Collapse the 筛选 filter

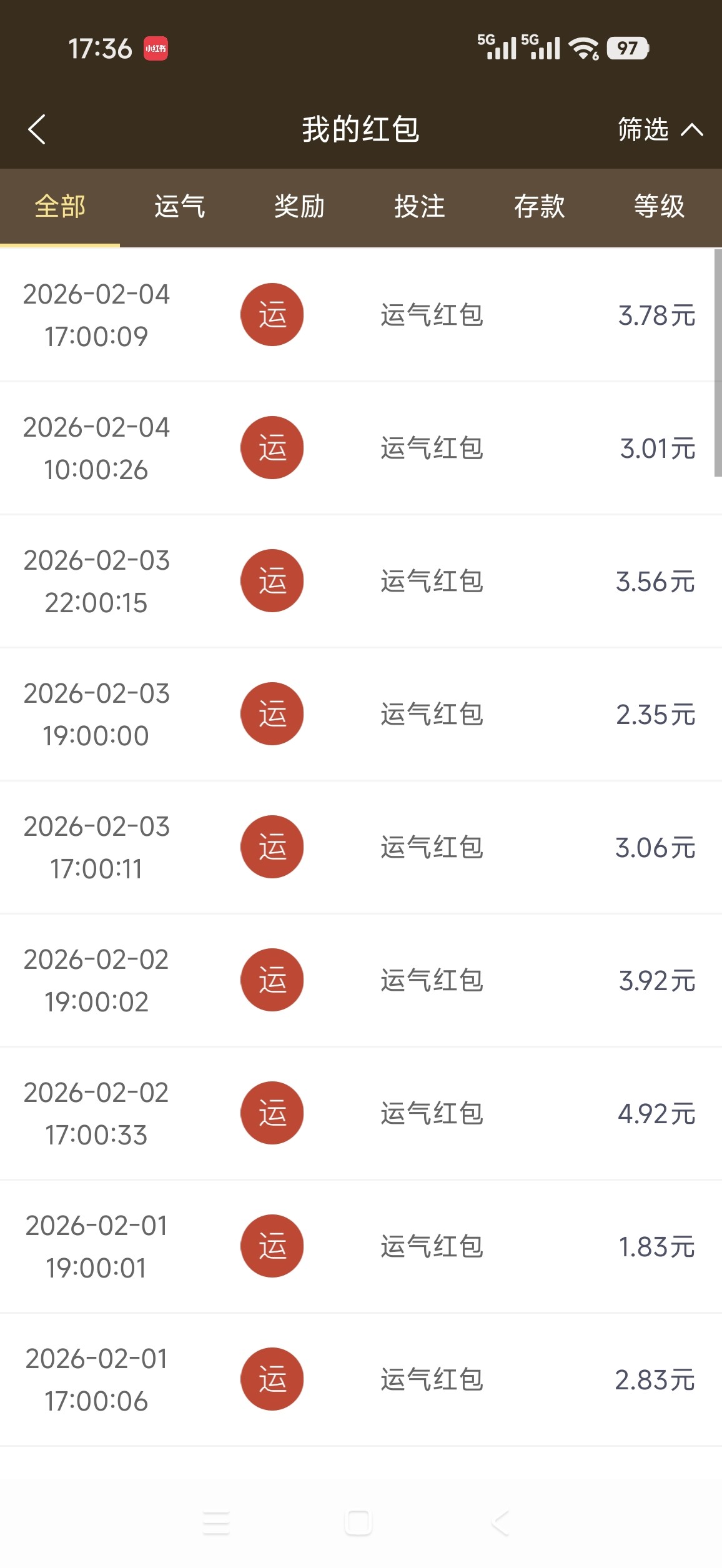(x=660, y=129)
